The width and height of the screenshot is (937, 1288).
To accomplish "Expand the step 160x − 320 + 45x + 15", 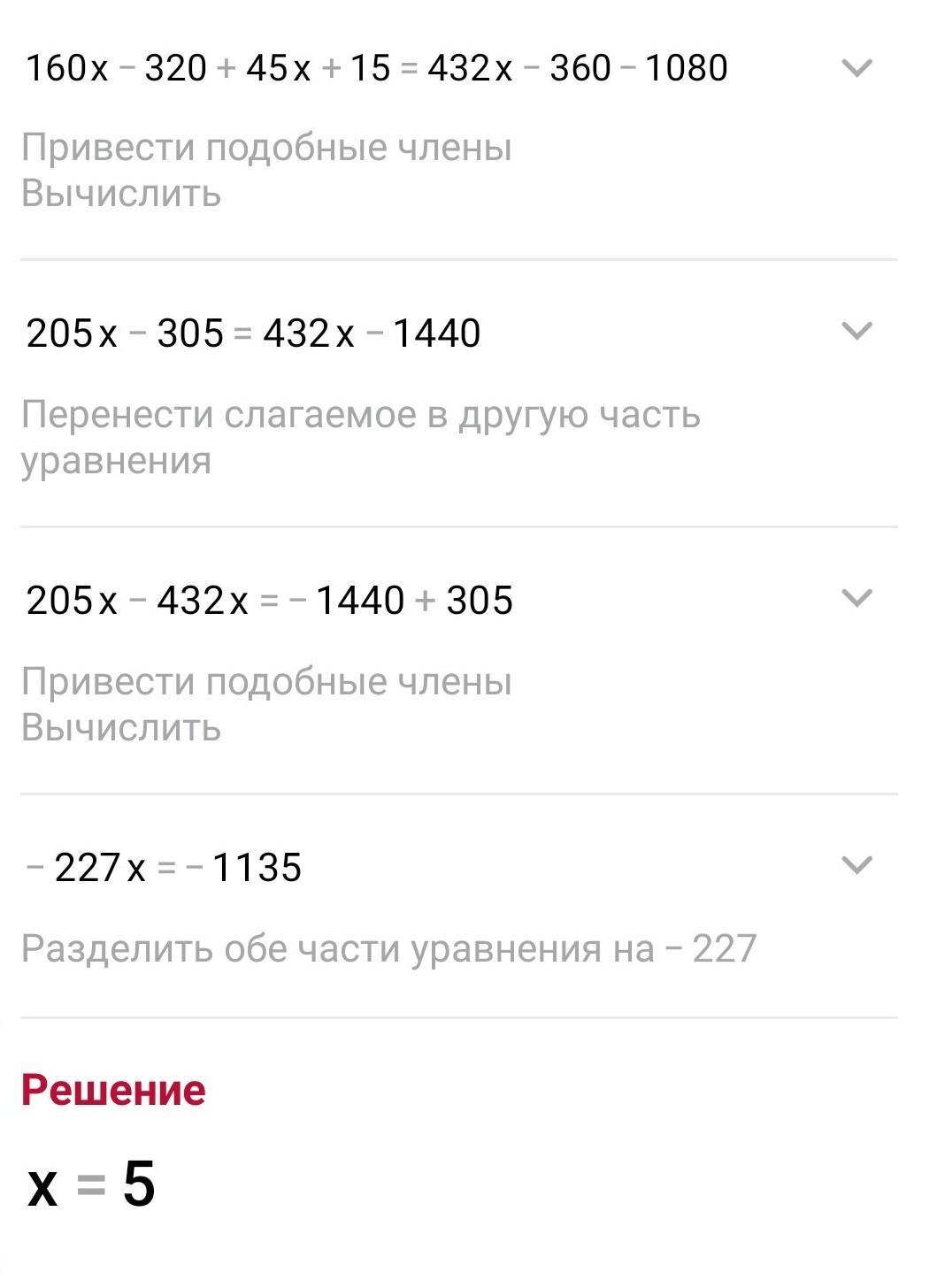I will click(856, 68).
